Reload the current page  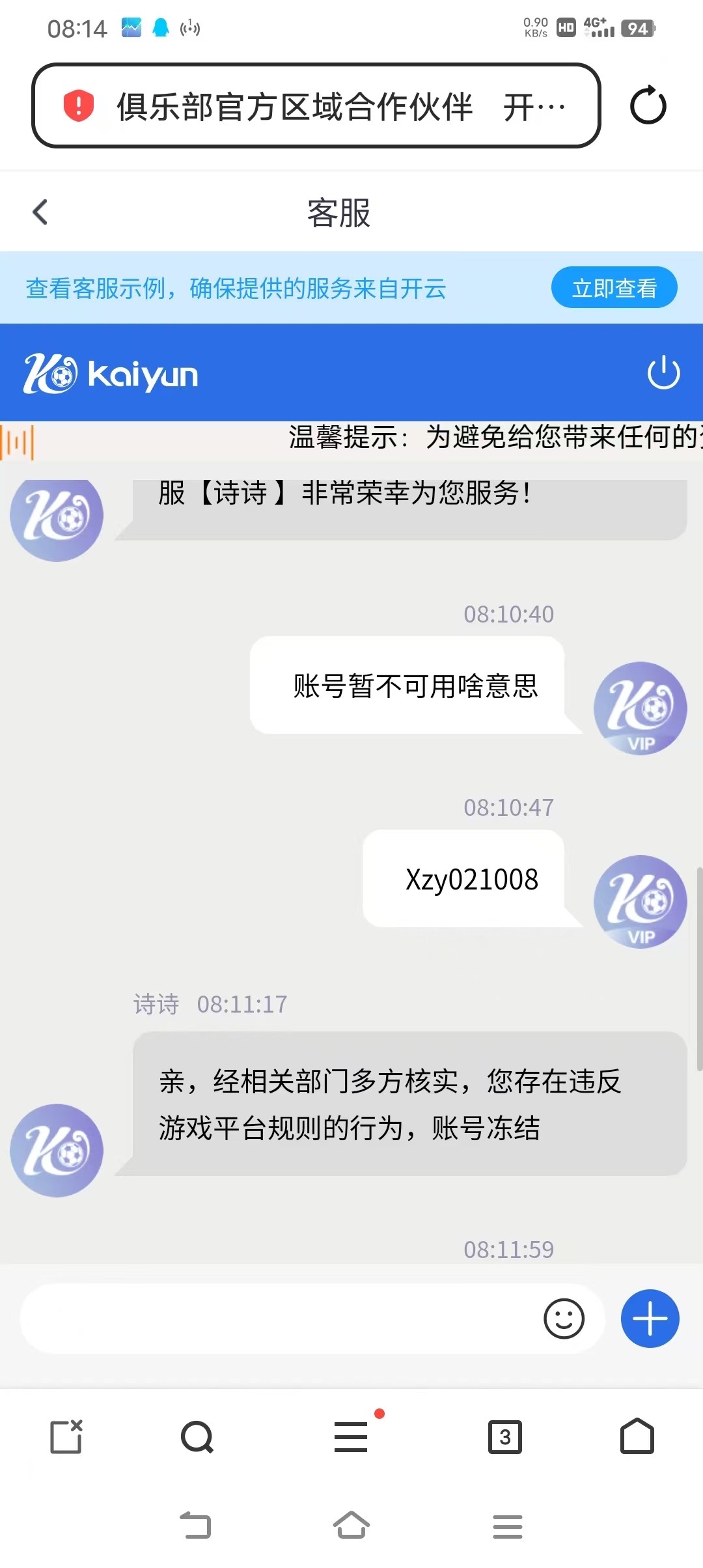pyautogui.click(x=648, y=106)
